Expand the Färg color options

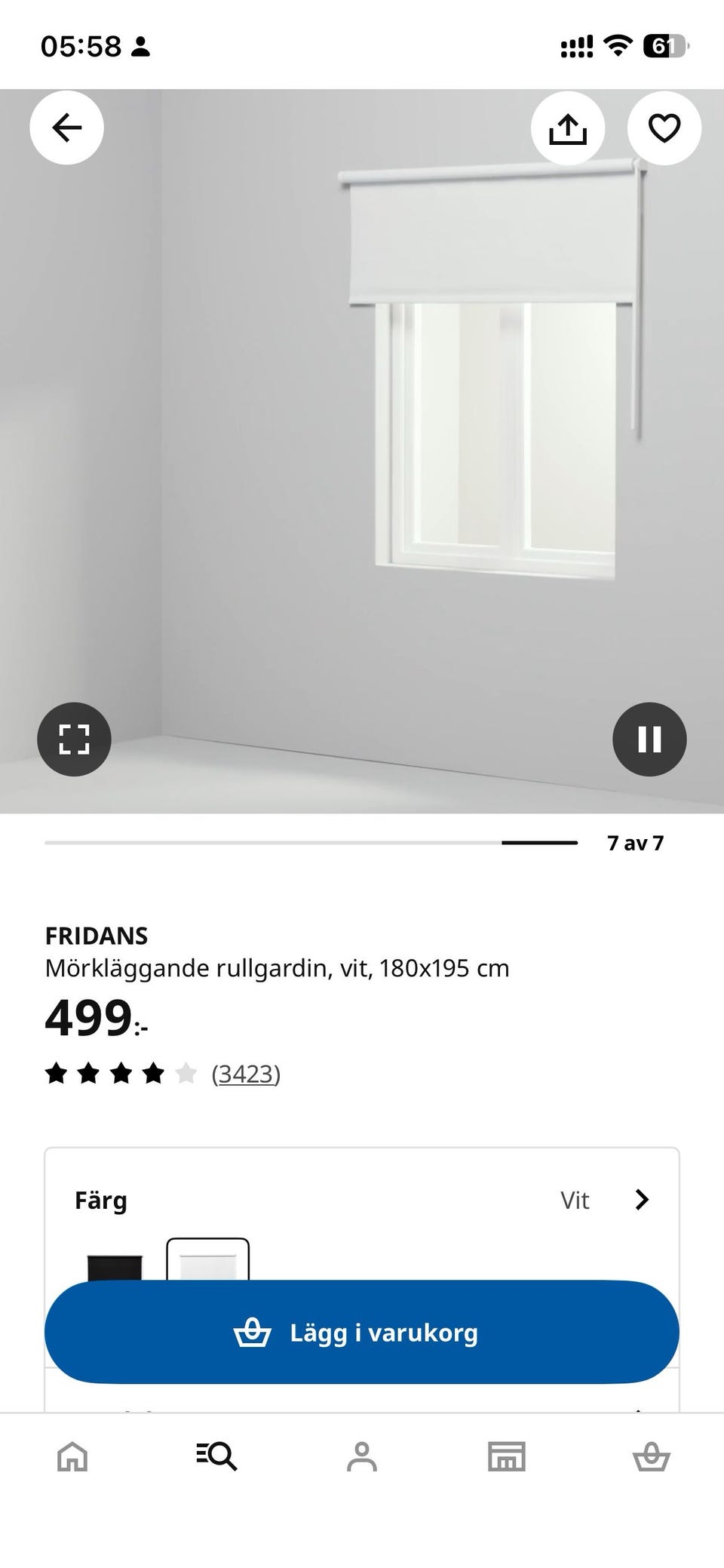tap(100, 1200)
